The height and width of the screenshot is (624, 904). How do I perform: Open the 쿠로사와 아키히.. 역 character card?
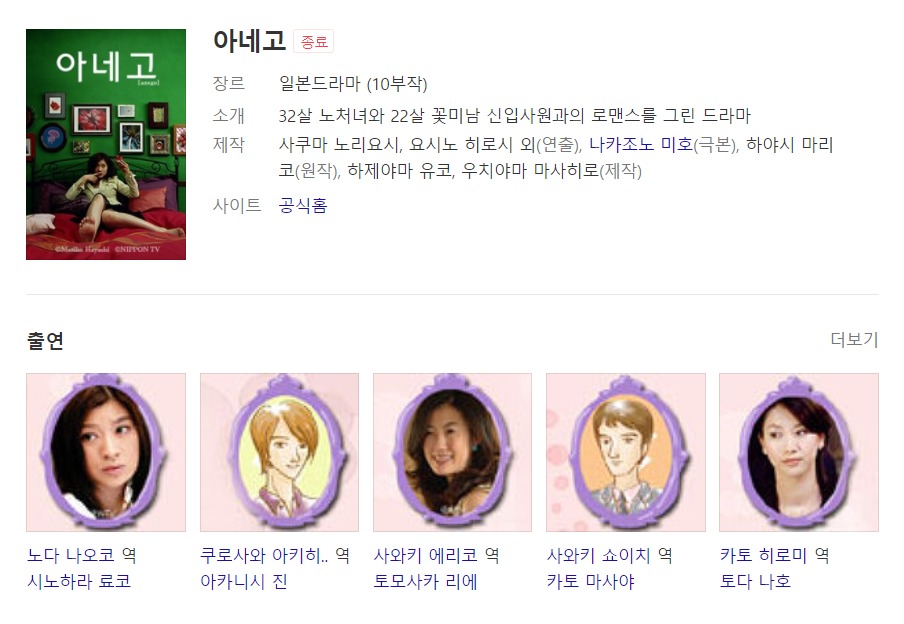click(x=279, y=452)
